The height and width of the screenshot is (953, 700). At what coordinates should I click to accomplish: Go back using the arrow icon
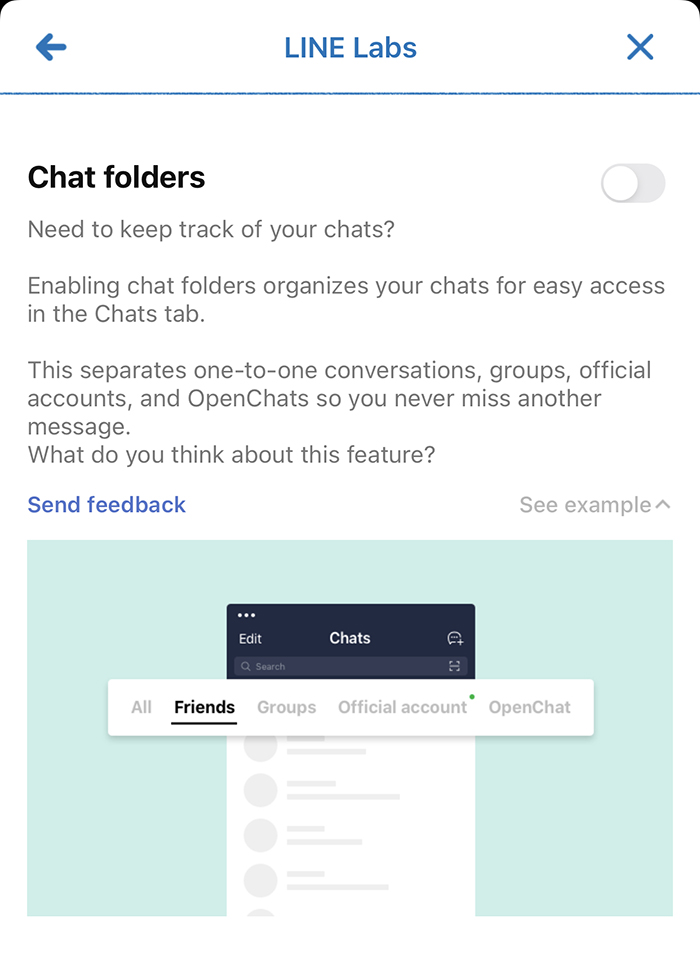(x=51, y=47)
